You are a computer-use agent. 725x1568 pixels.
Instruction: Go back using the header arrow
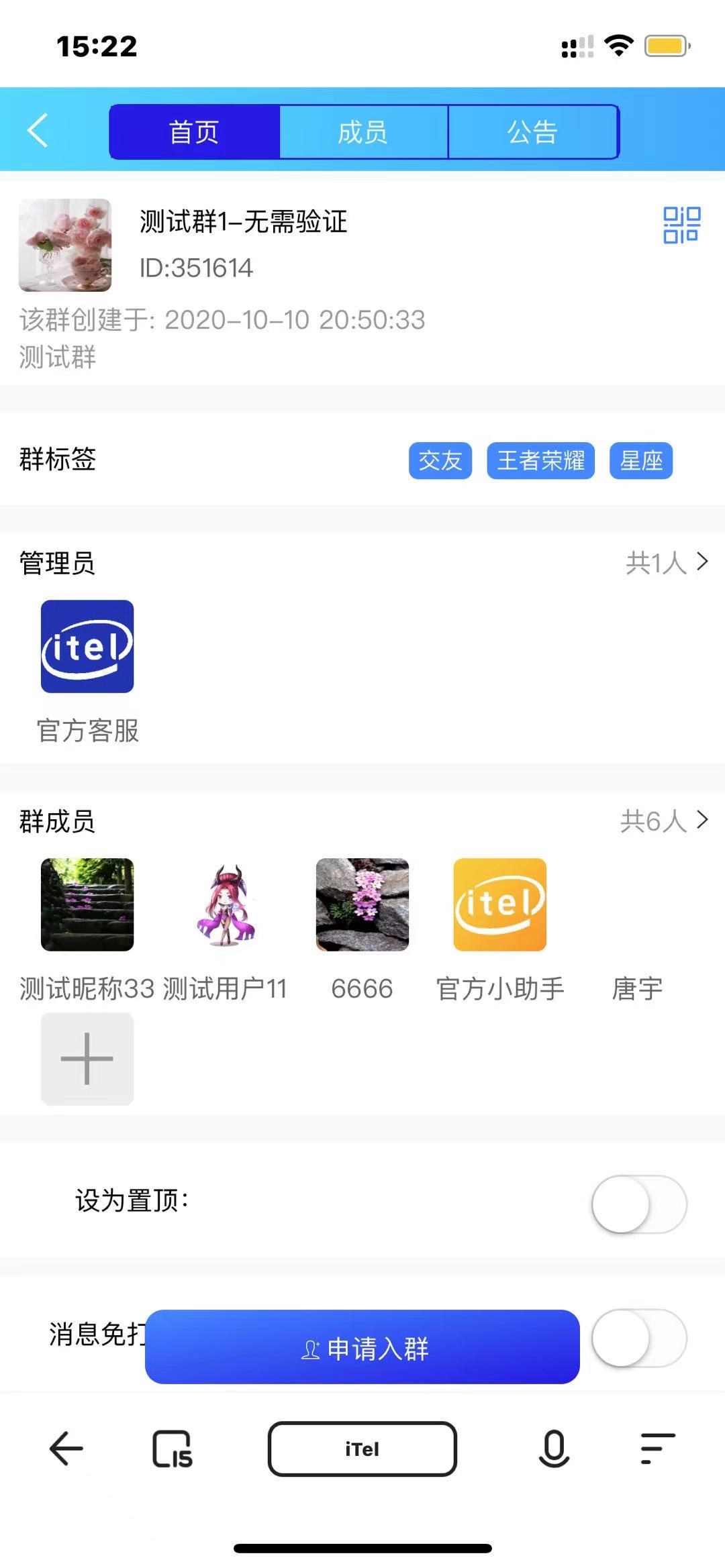[38, 130]
